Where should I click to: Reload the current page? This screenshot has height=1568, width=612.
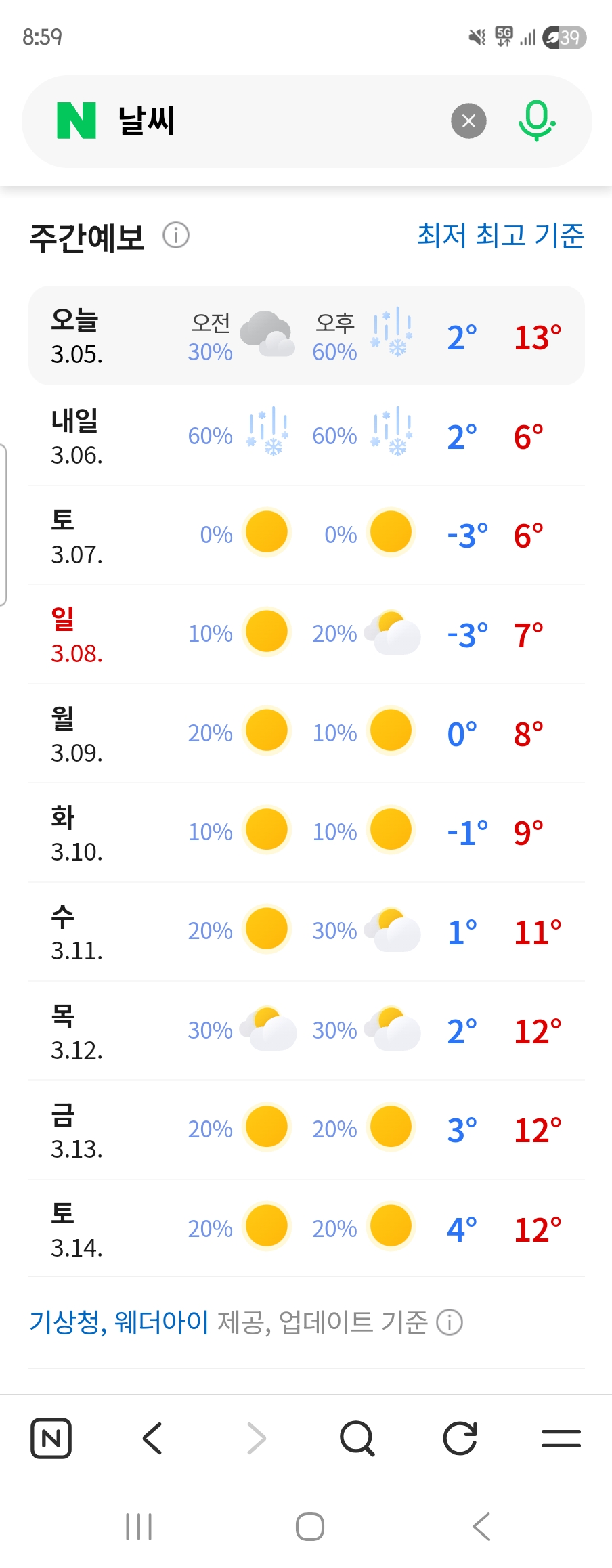click(x=460, y=1438)
